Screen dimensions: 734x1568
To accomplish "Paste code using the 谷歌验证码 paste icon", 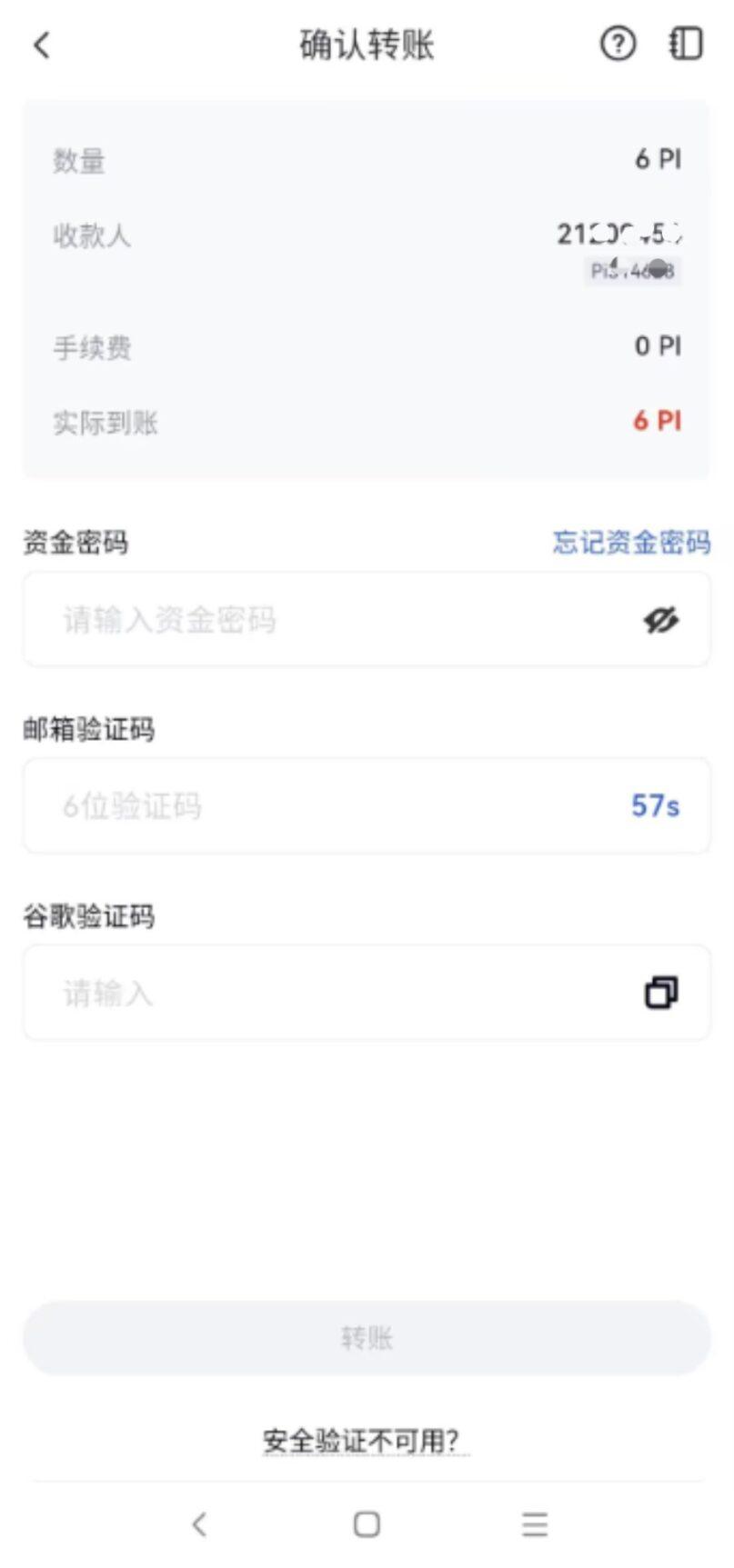I will (661, 993).
